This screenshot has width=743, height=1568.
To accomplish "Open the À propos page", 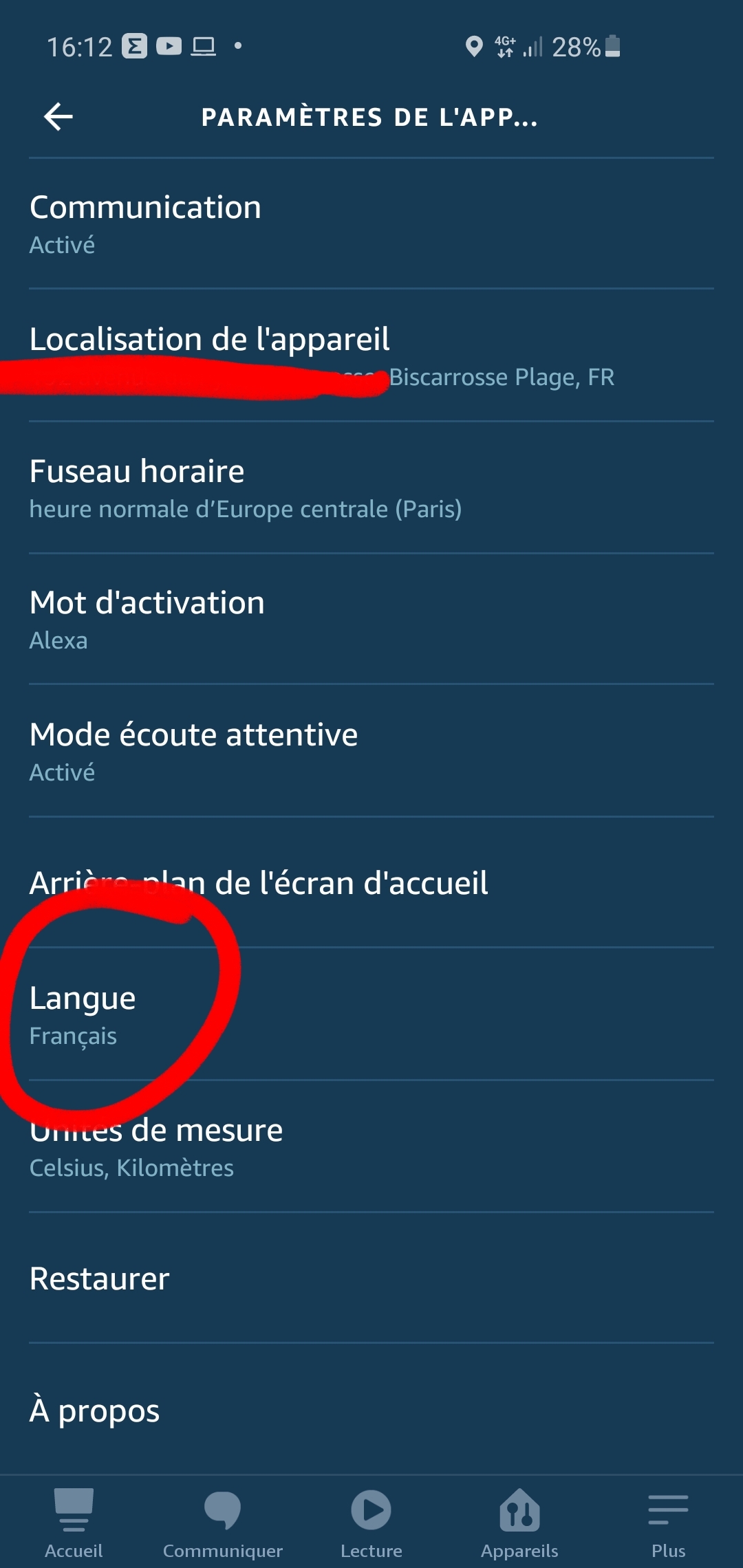I will [371, 1411].
